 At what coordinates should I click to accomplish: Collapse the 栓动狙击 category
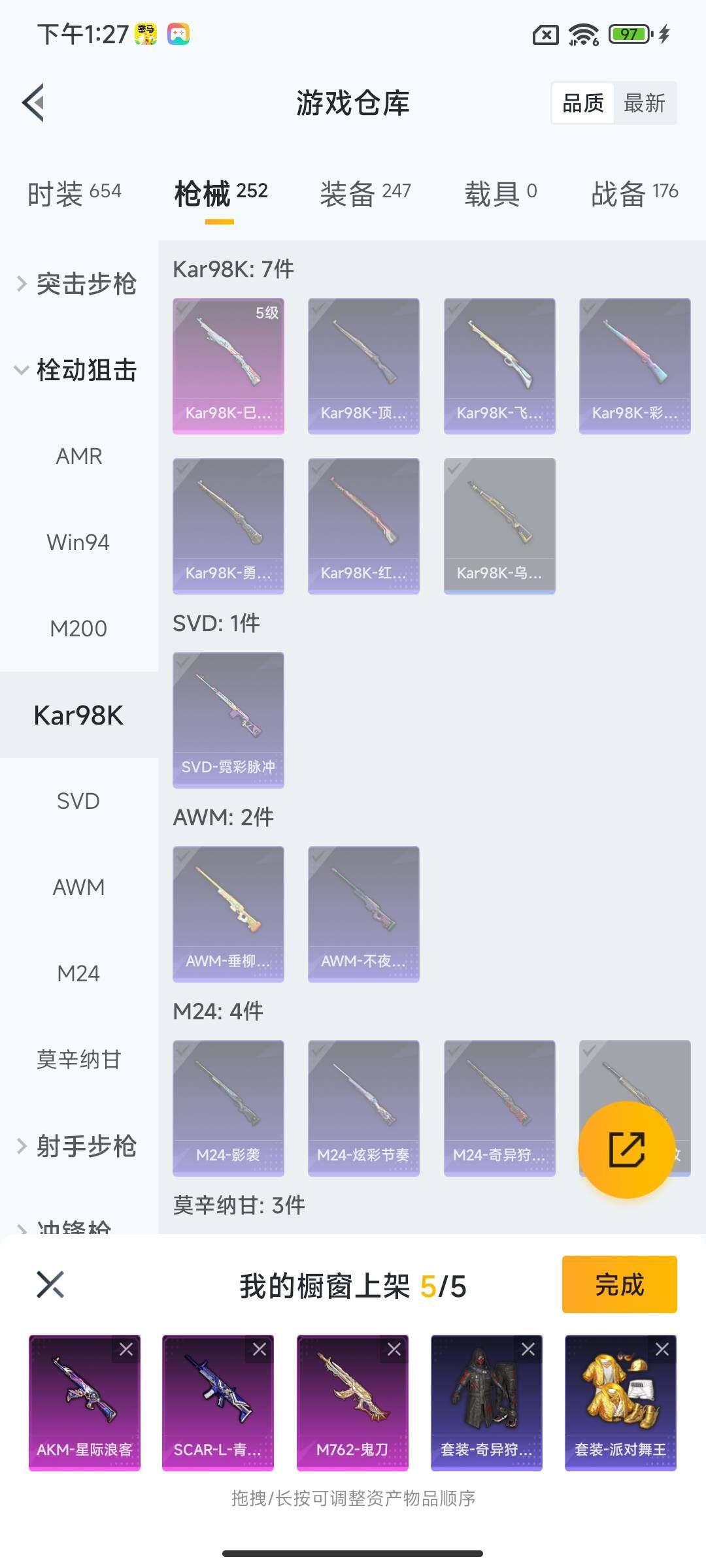[77, 370]
